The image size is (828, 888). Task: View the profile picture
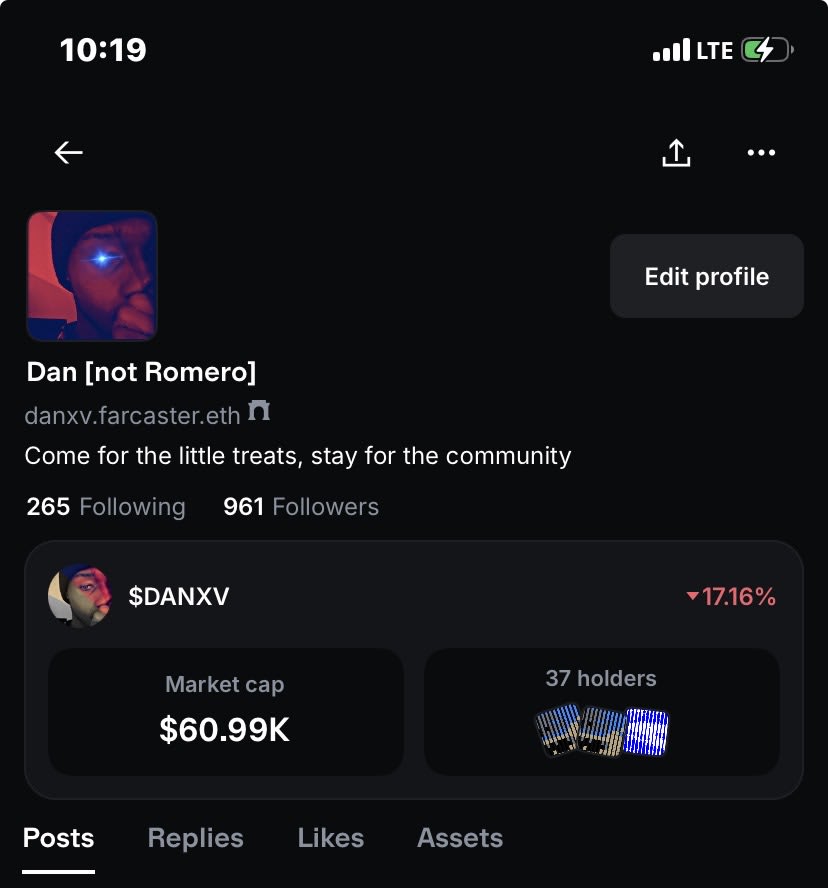click(92, 276)
